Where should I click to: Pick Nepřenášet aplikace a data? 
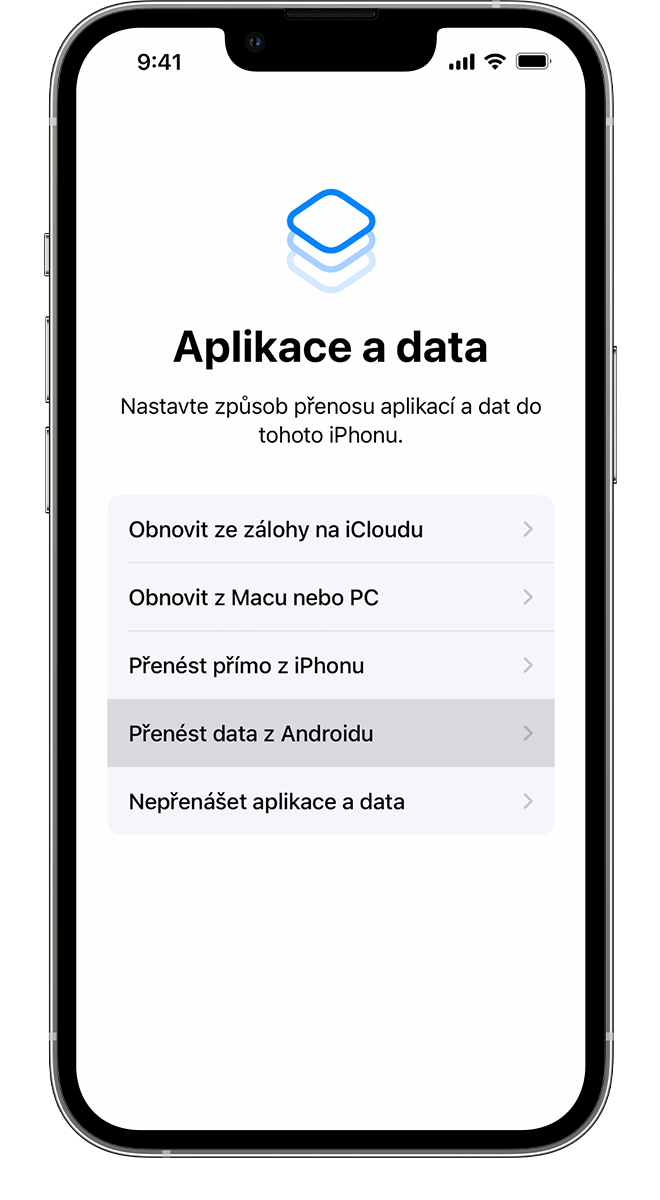point(330,801)
